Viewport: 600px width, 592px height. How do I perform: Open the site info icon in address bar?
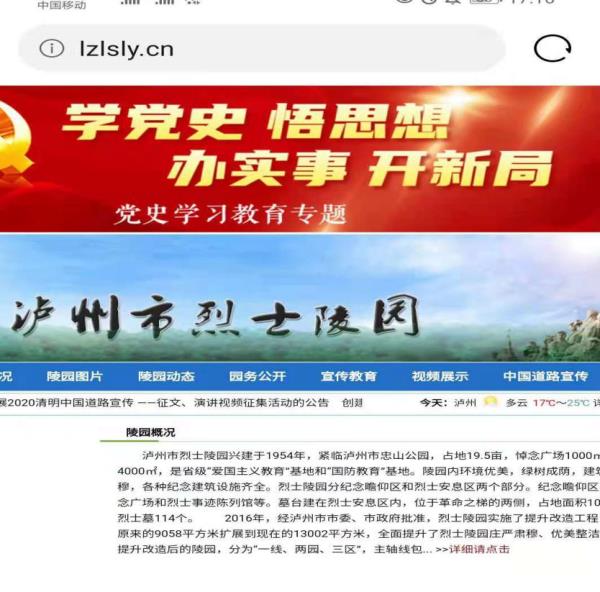[x=52, y=49]
